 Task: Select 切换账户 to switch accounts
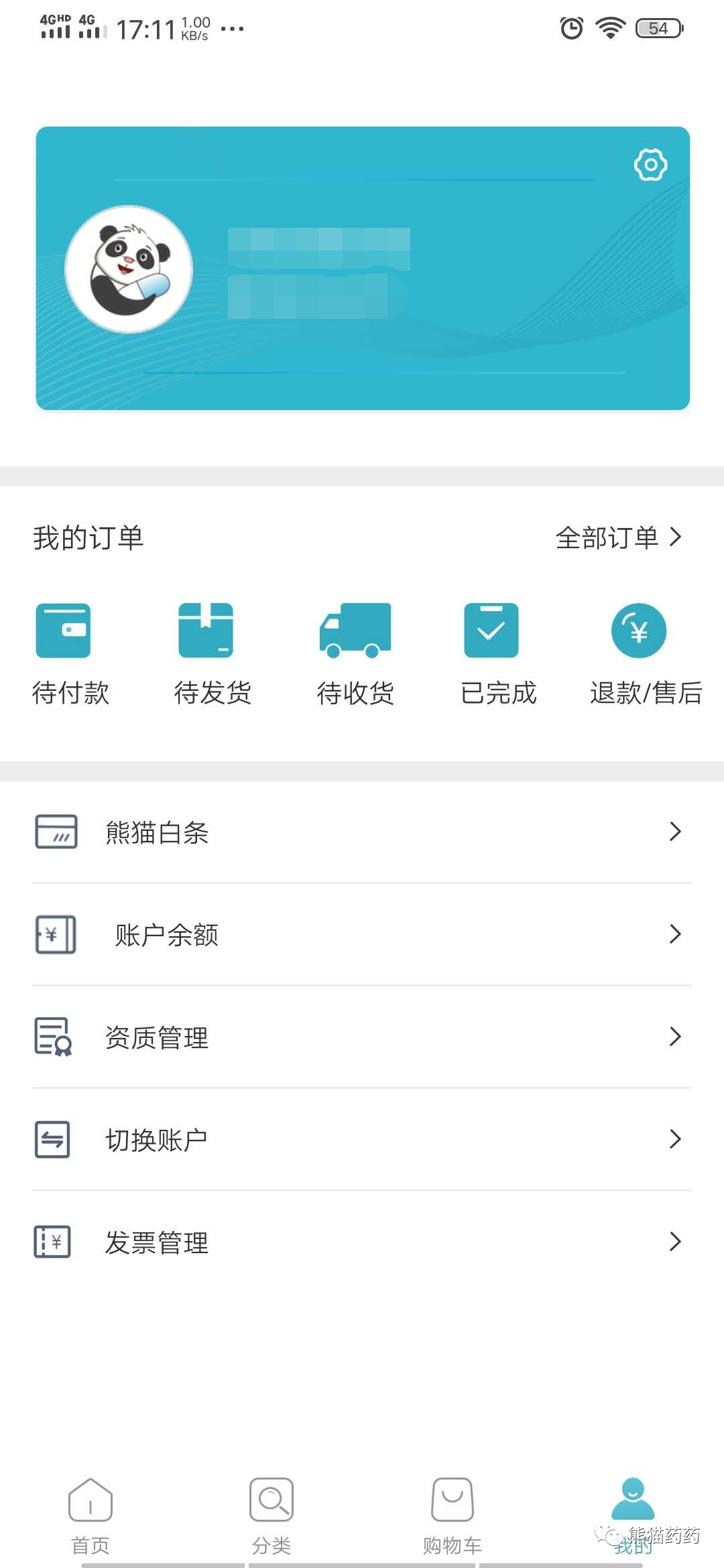pyautogui.click(x=362, y=1140)
